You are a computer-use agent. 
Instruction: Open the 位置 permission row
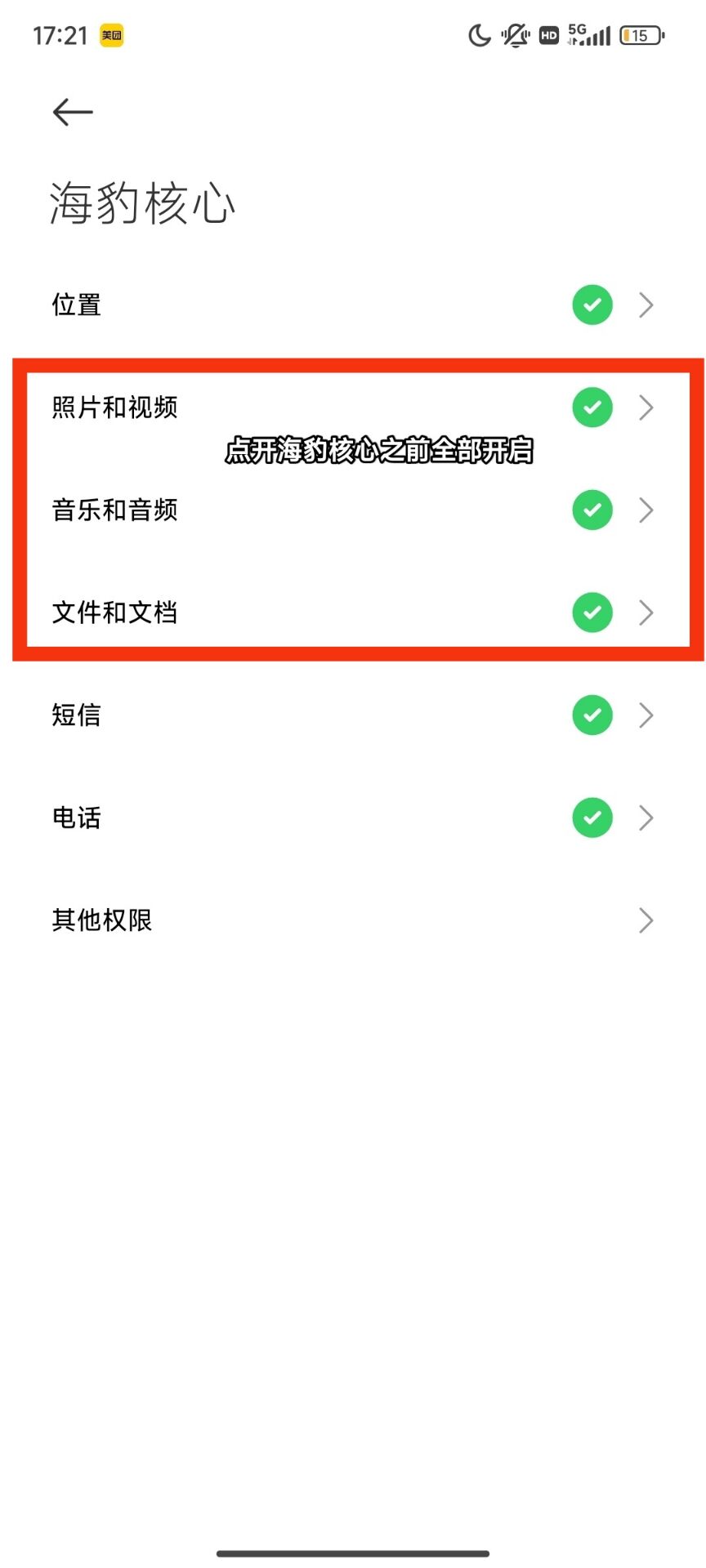353,305
